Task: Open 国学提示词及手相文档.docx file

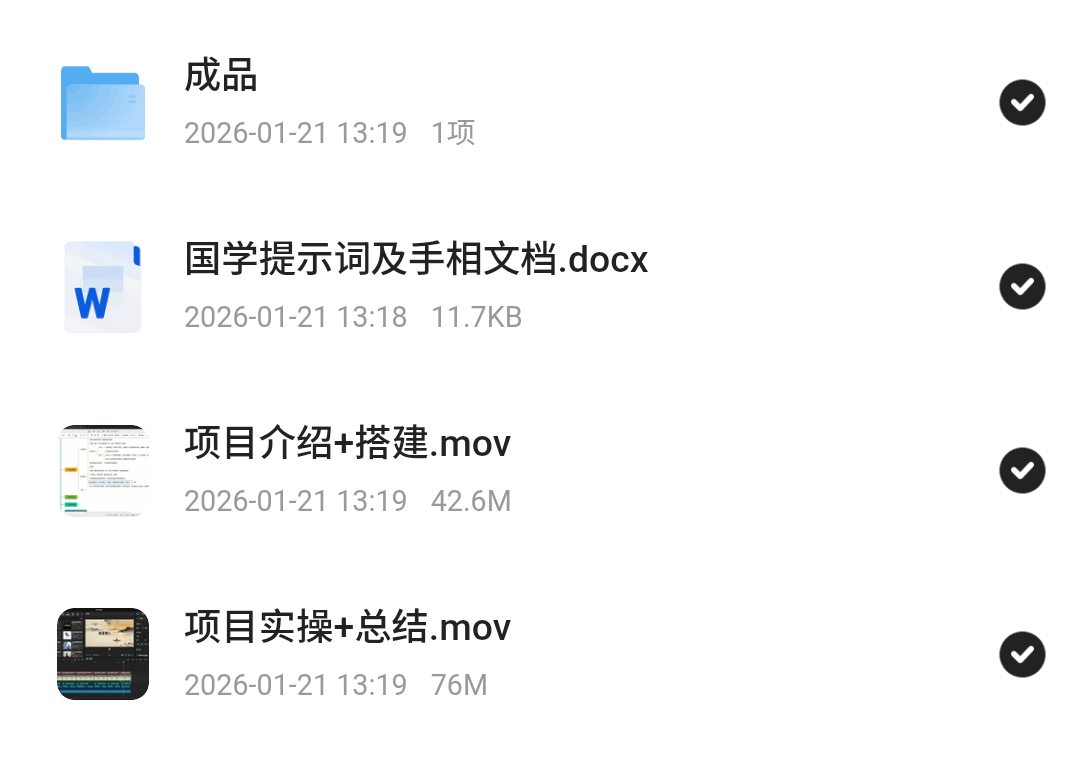Action: tap(416, 261)
